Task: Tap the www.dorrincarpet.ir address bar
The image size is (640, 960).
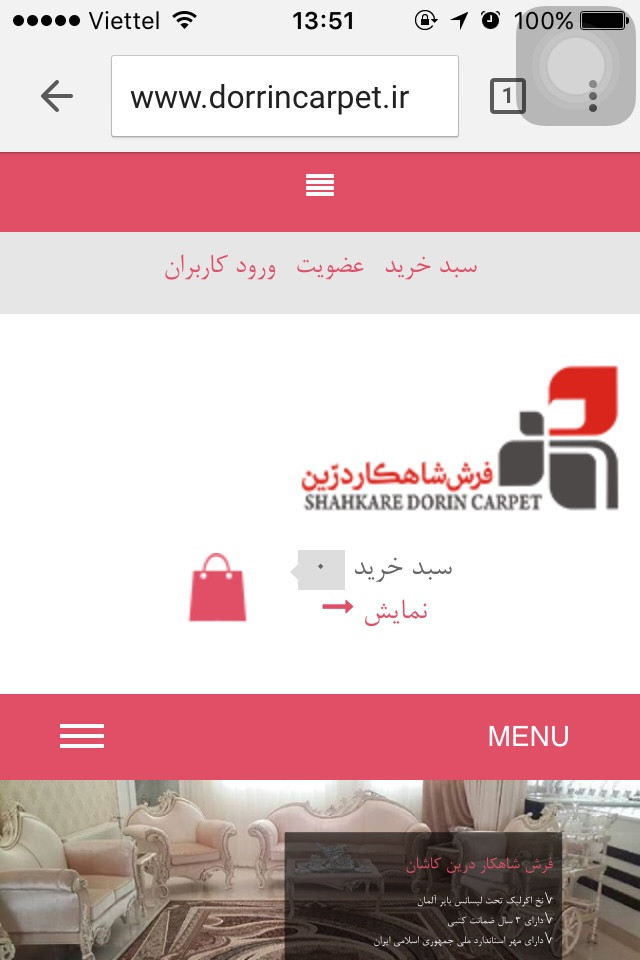Action: click(284, 96)
